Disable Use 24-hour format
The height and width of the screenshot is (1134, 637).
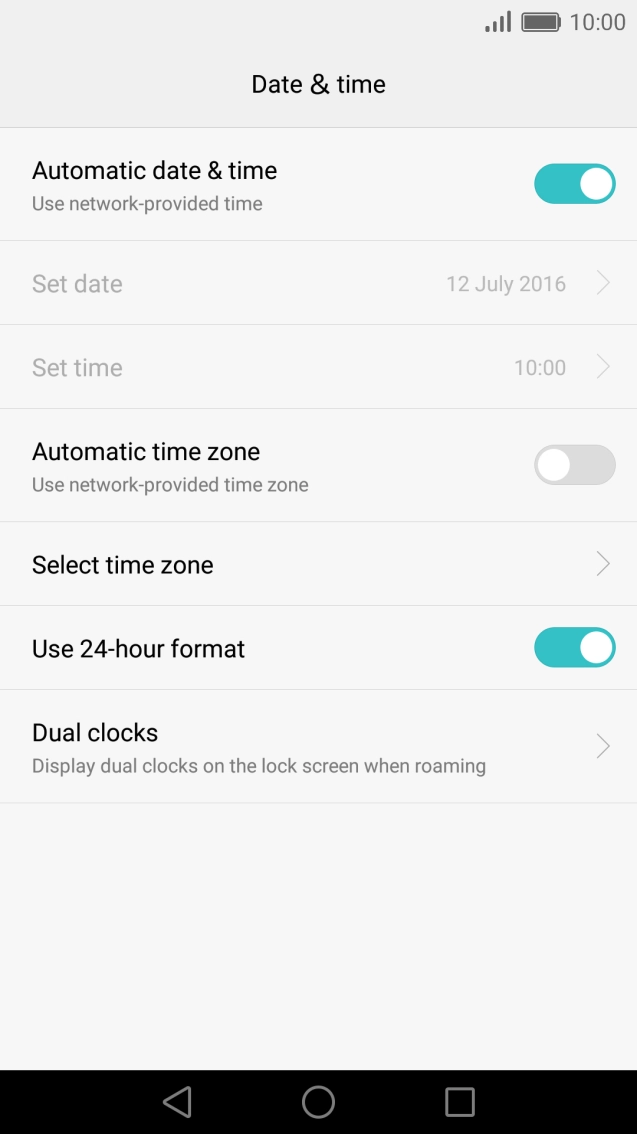(x=575, y=647)
